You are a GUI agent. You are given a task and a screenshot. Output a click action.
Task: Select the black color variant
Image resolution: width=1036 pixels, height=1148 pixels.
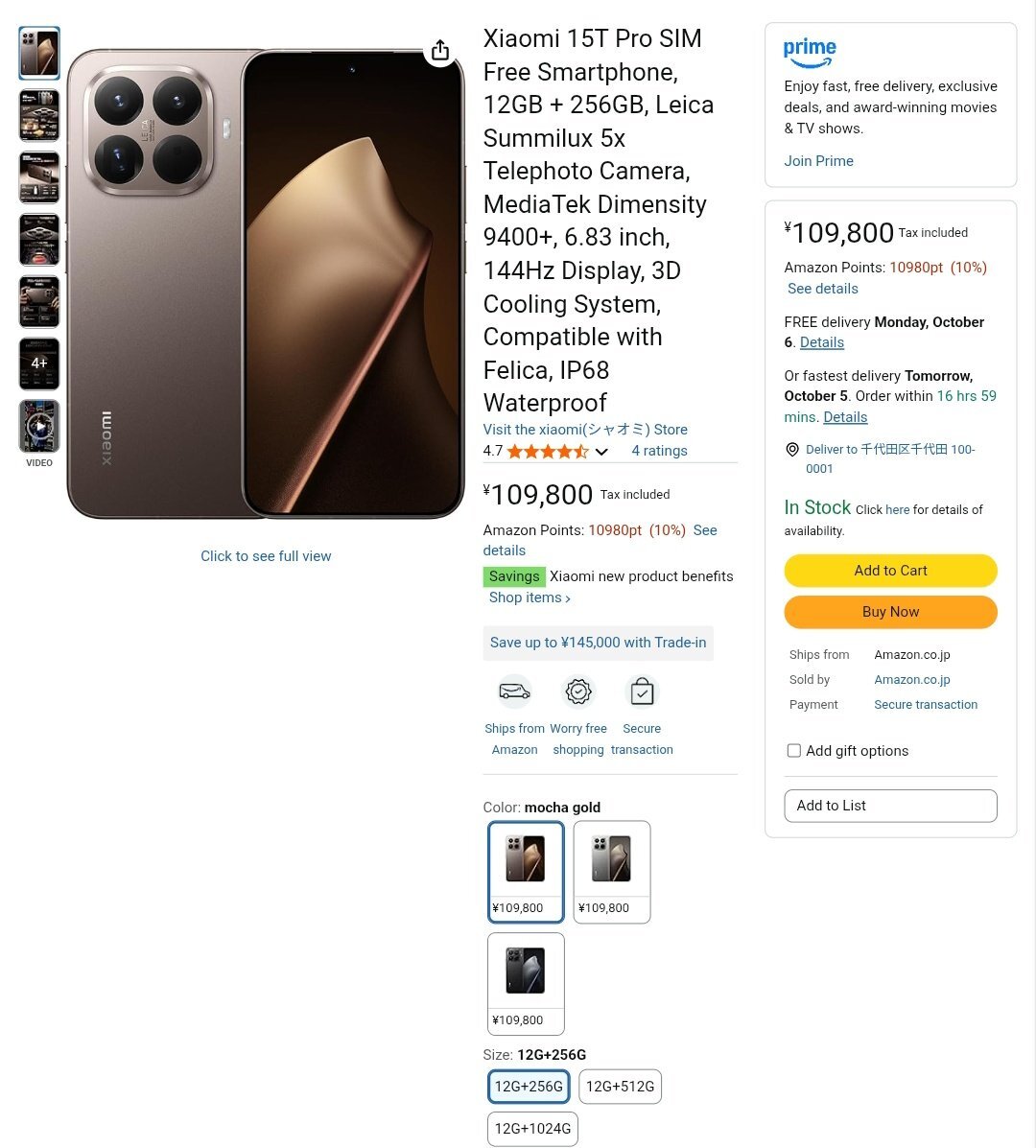point(526,983)
